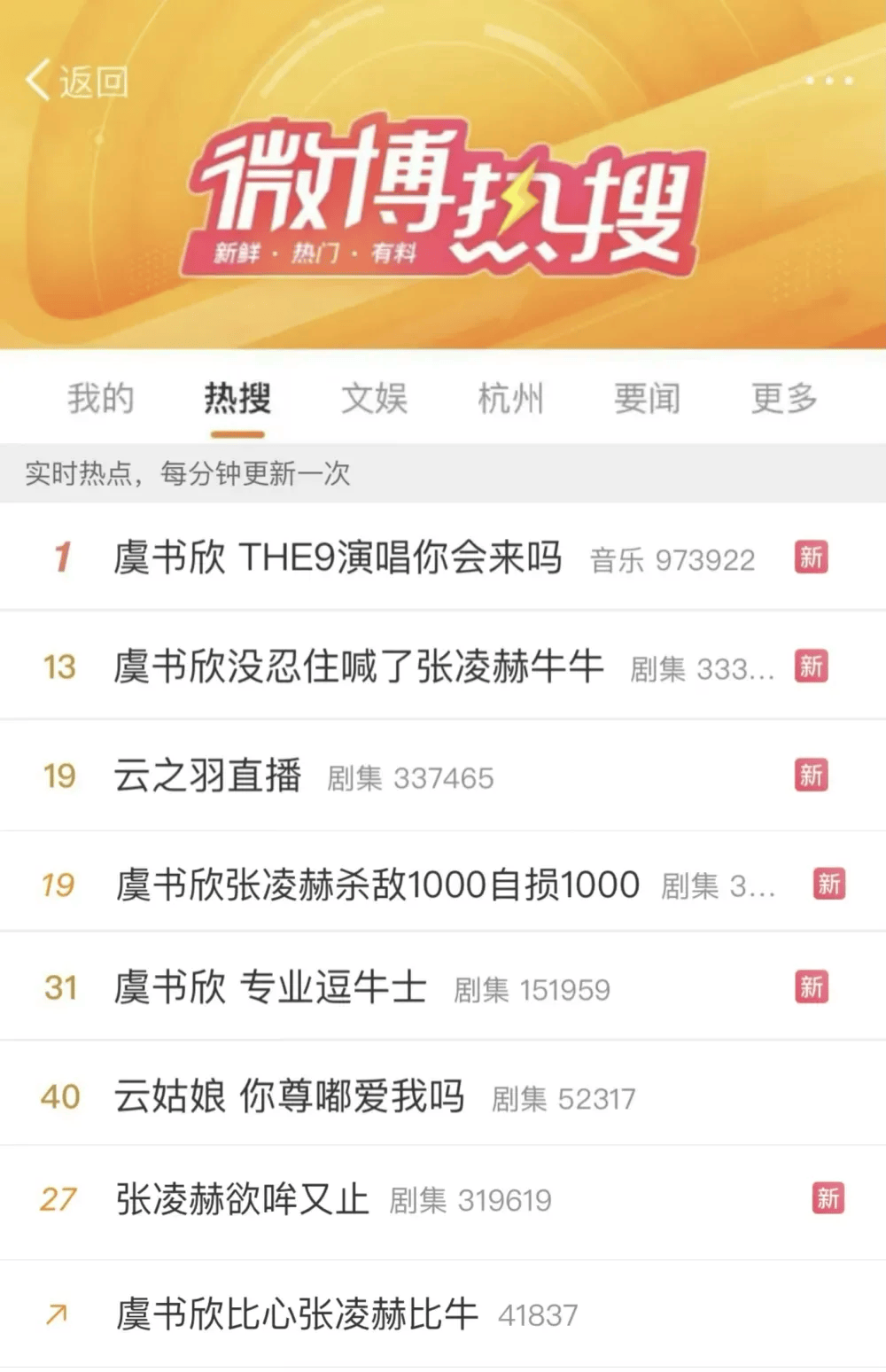Open the 更多 tab

pyautogui.click(x=783, y=399)
